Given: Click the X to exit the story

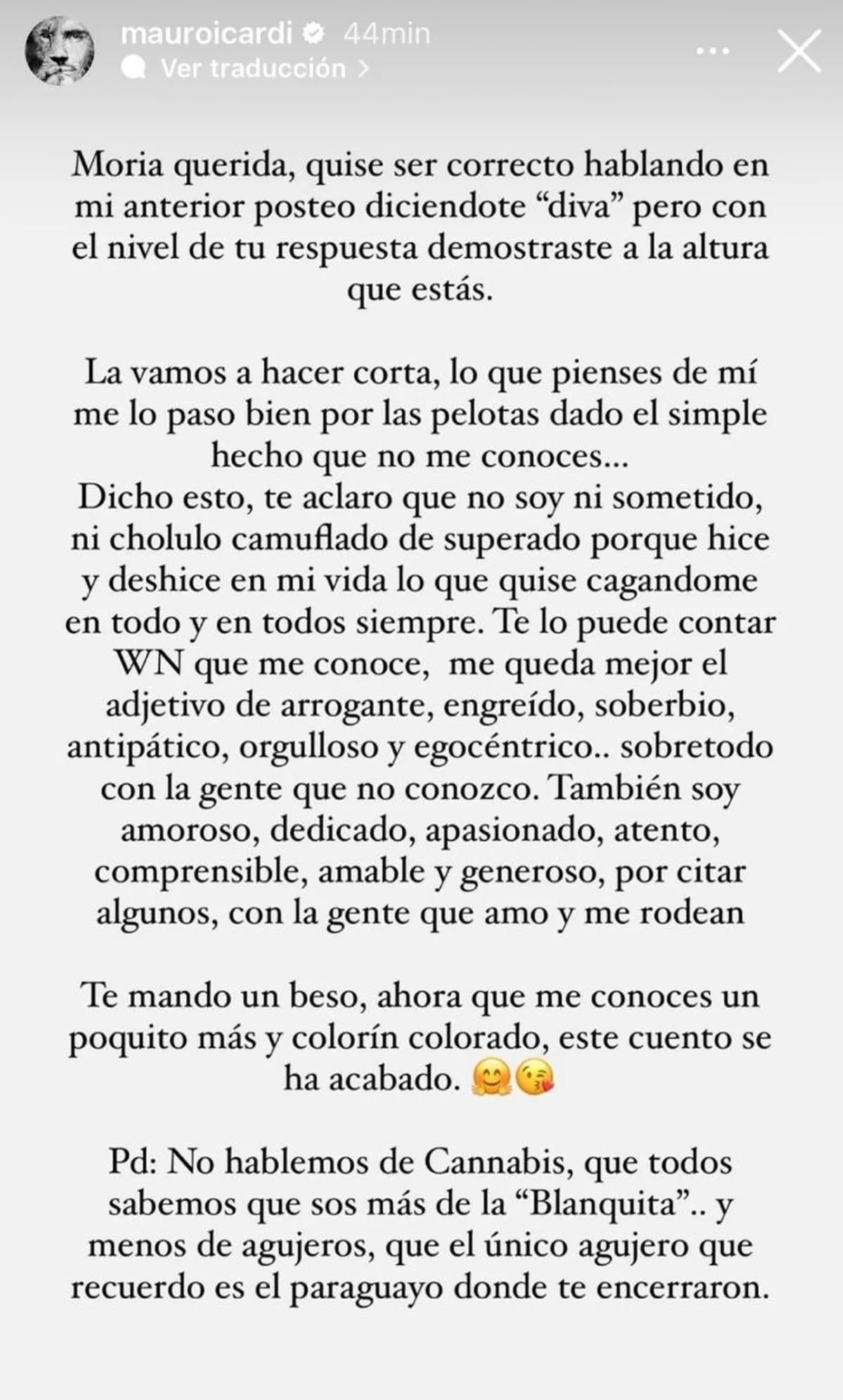Looking at the screenshot, I should tap(797, 48).
